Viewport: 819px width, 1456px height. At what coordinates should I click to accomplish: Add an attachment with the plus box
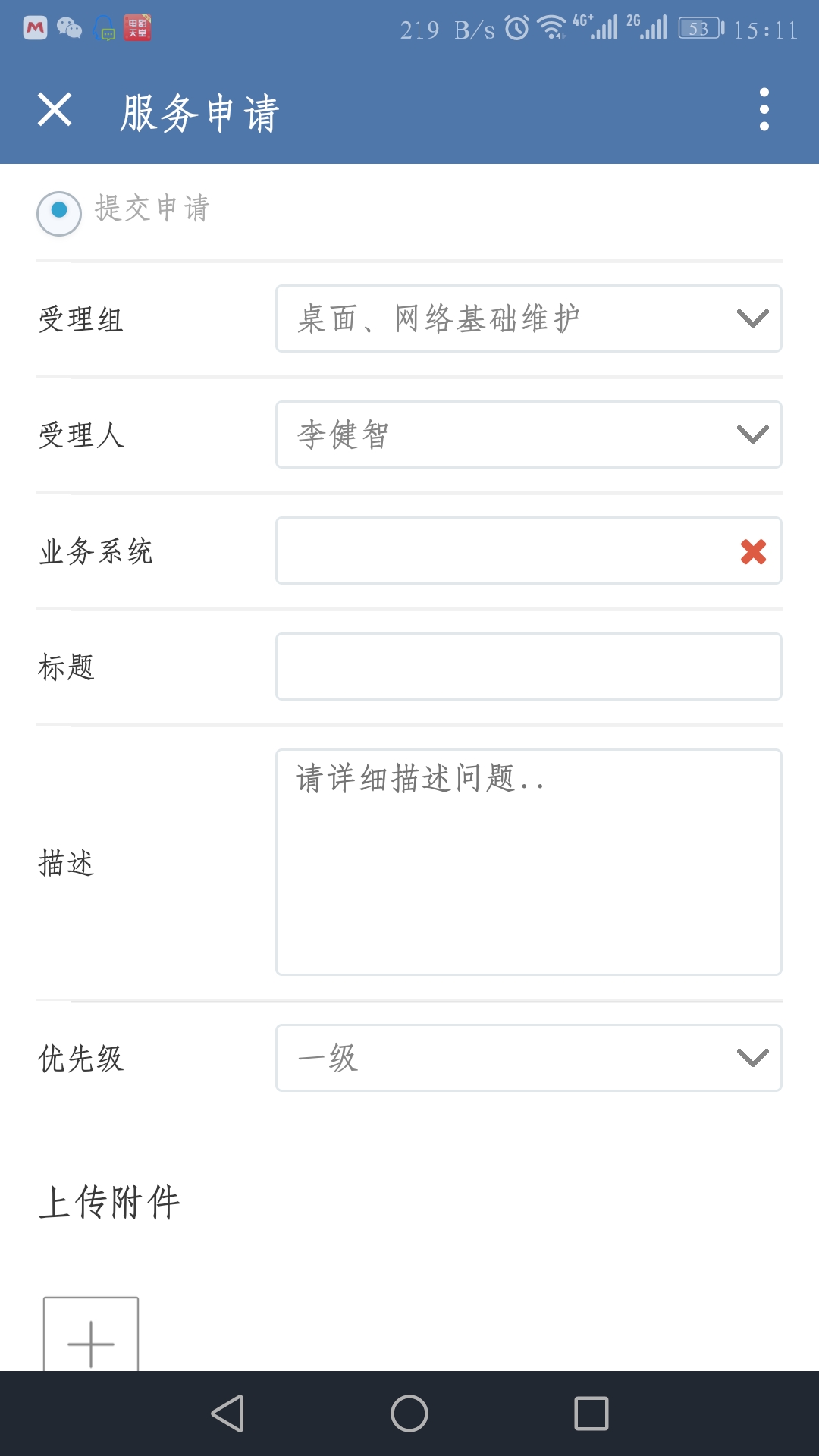point(91,1336)
